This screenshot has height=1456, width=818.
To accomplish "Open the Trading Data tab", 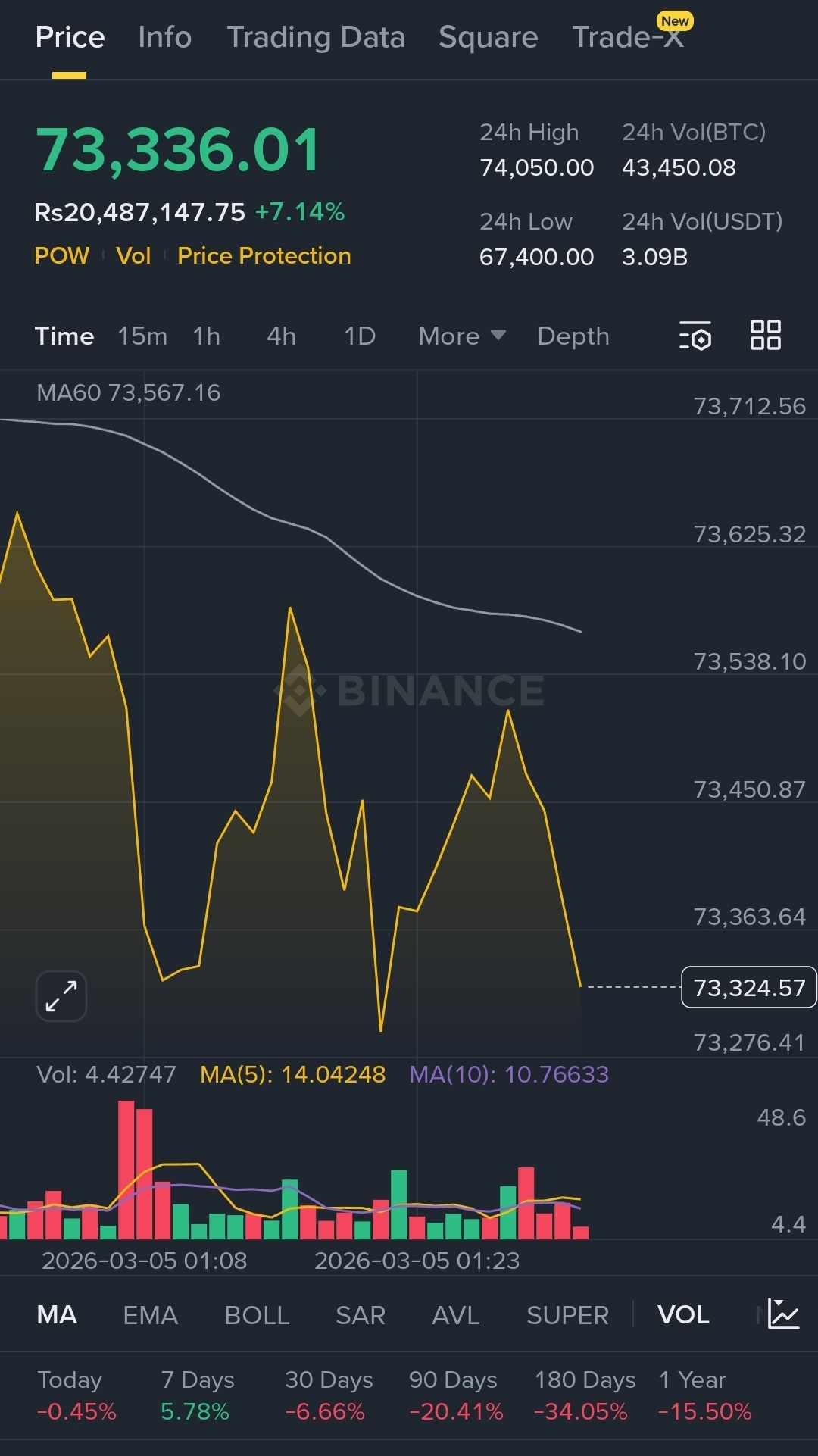I will click(316, 37).
